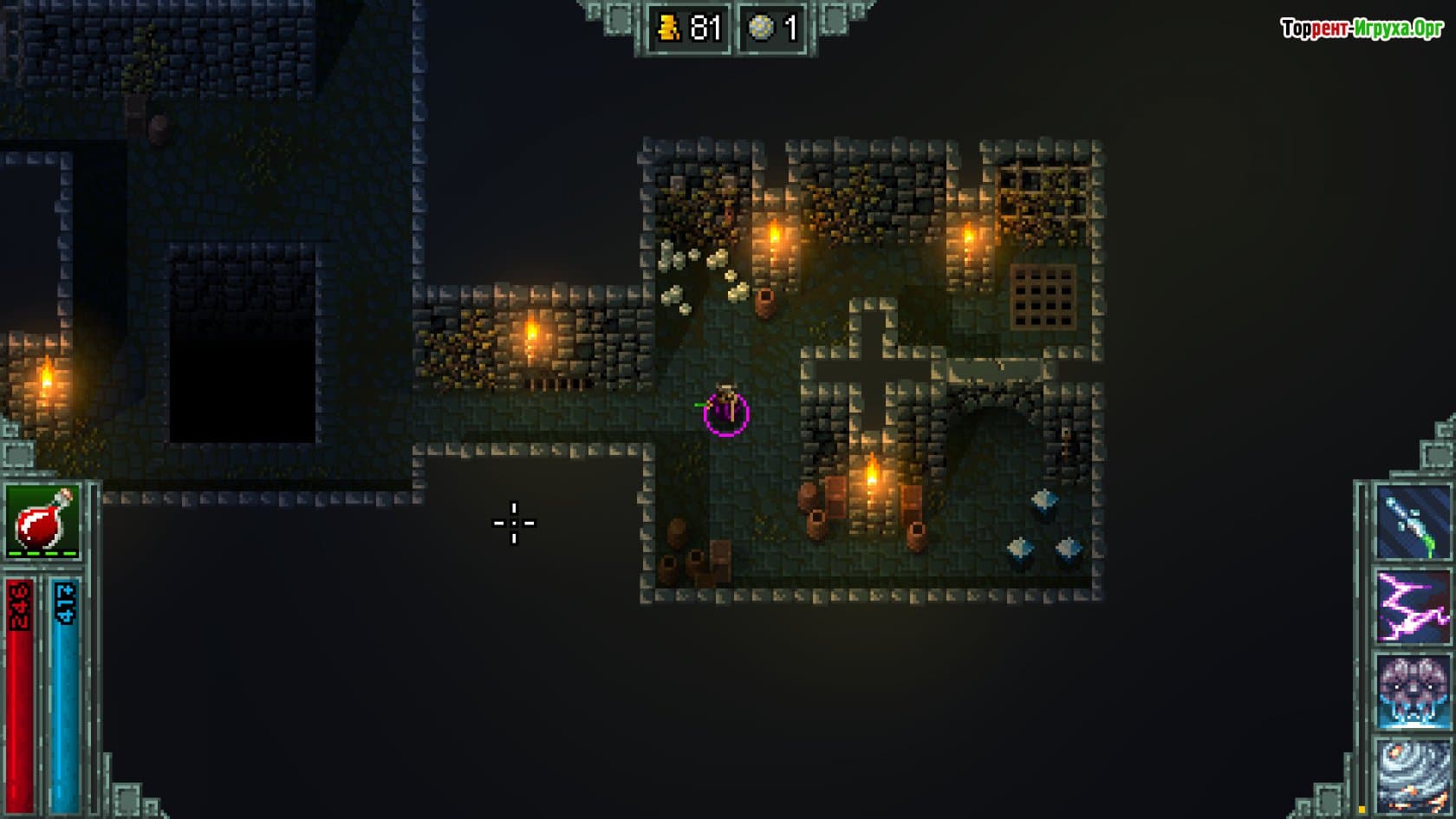1456x819 pixels.
Task: Trigger the swirling whirlwind skill
Action: point(1412,774)
